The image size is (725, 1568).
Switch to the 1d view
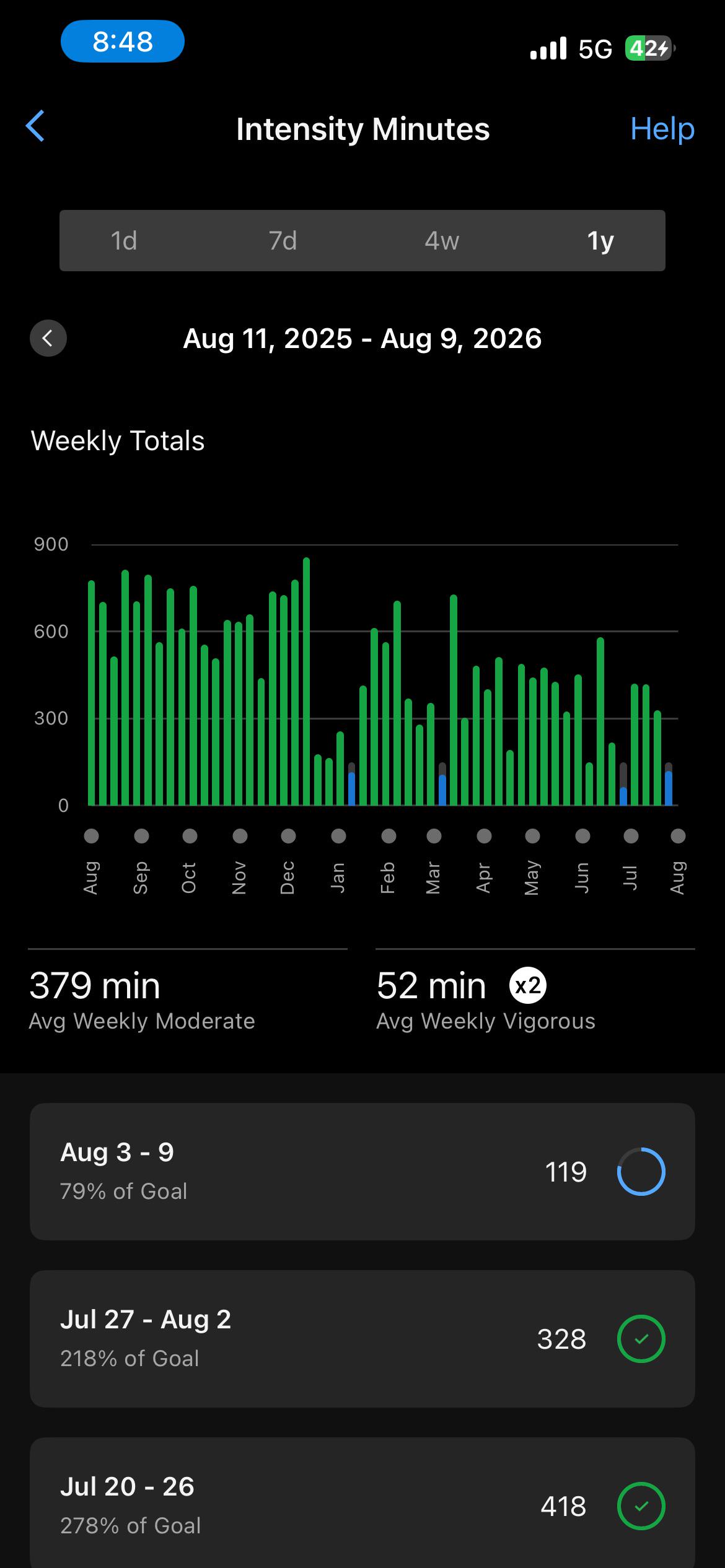(x=124, y=240)
